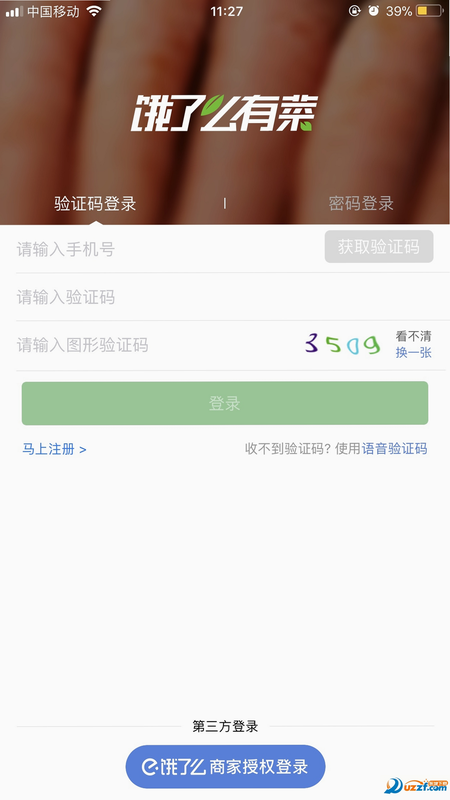Open 马上注册 to register

click(54, 449)
